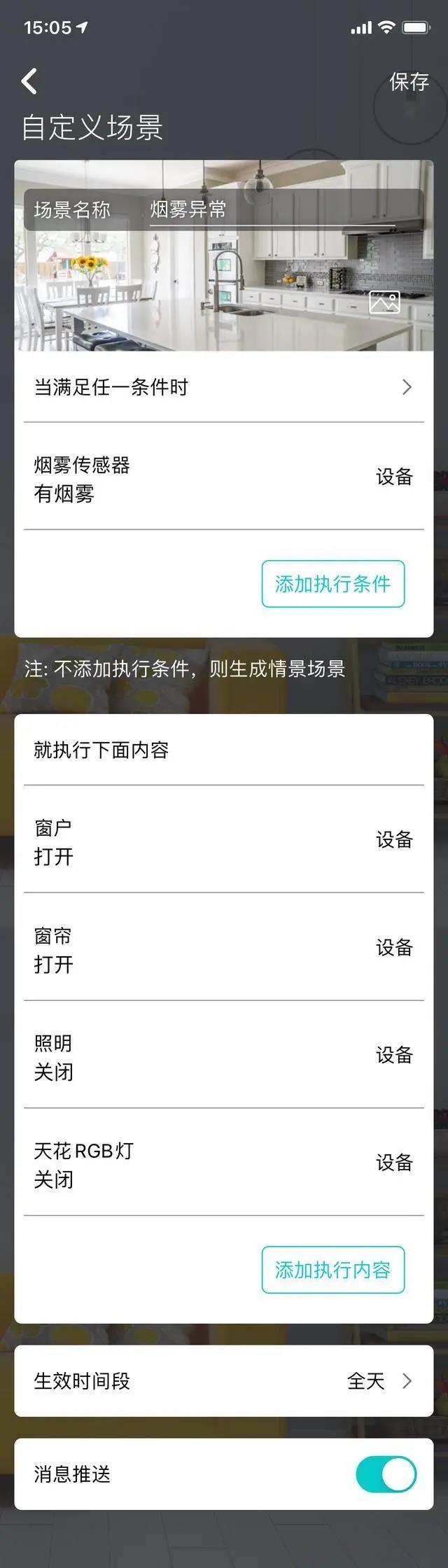The height and width of the screenshot is (1568, 448).
Task: Edit the 场景名称 field showing 烟雾异常
Action: pos(272,209)
